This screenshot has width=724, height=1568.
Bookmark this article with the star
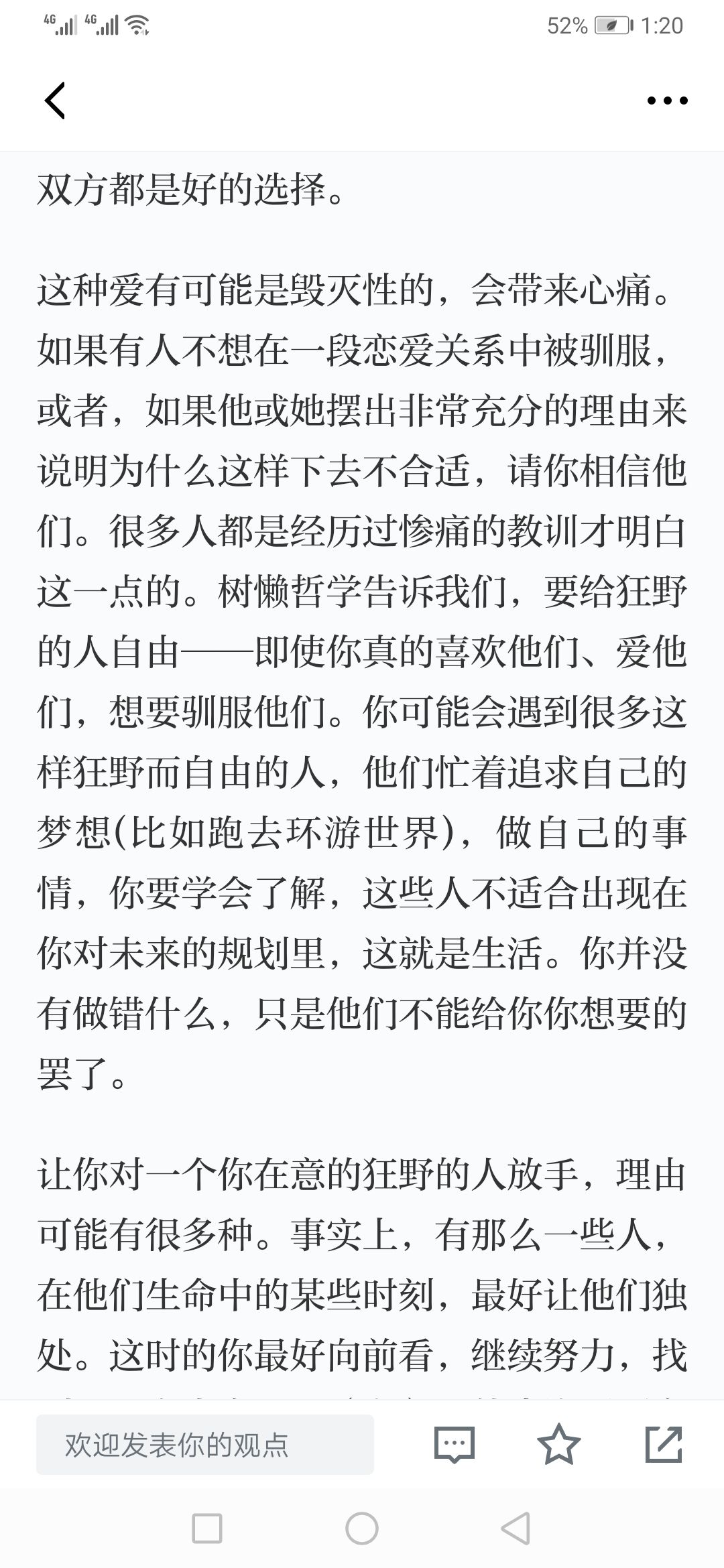click(x=559, y=1444)
